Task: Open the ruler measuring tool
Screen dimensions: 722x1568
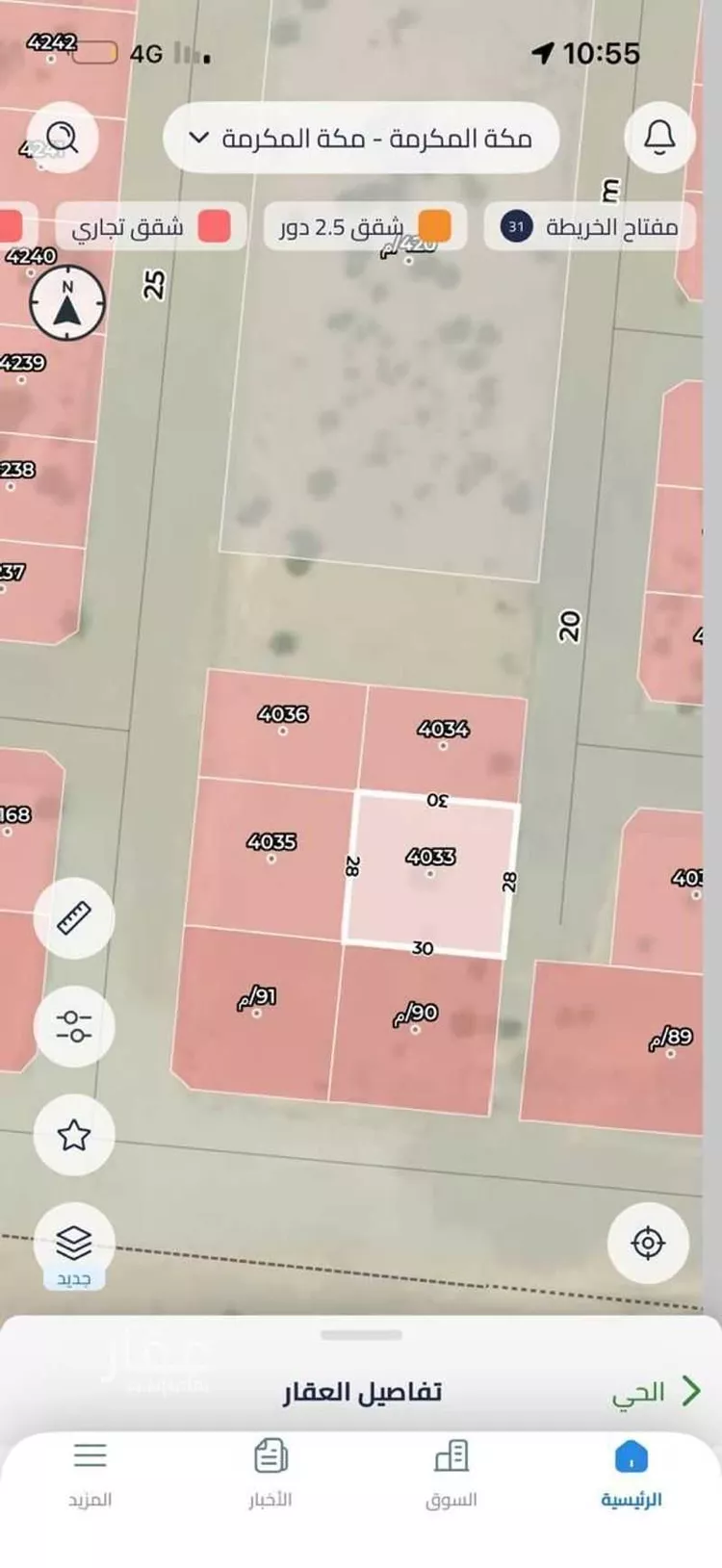Action: click(x=74, y=917)
